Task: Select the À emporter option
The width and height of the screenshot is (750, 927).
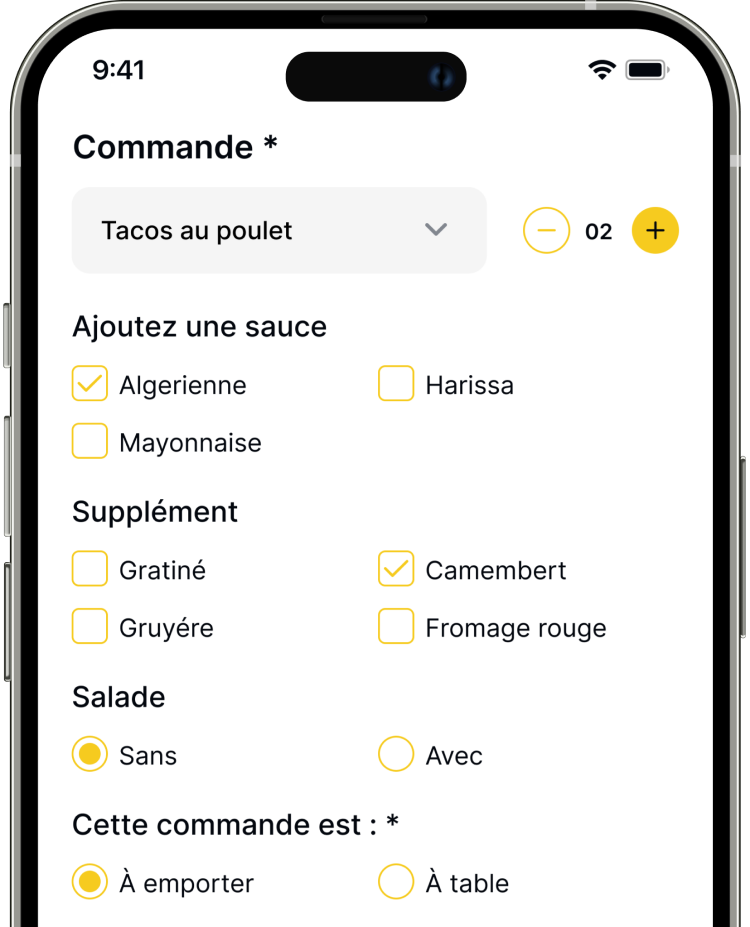Action: pyautogui.click(x=90, y=882)
